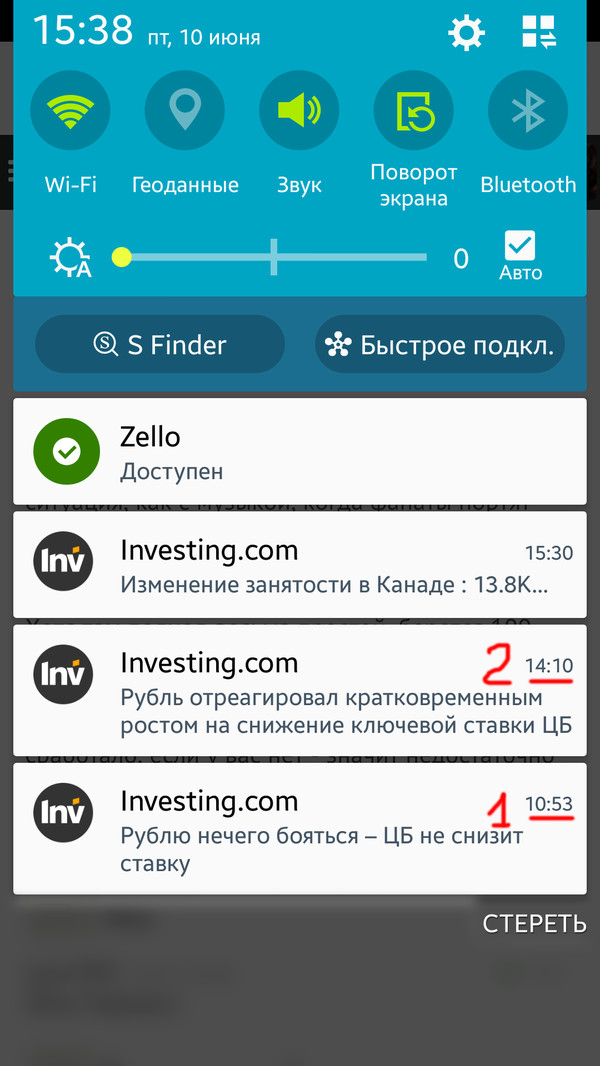
Task: Uncheck the Авто brightness checkbox
Action: coord(520,246)
